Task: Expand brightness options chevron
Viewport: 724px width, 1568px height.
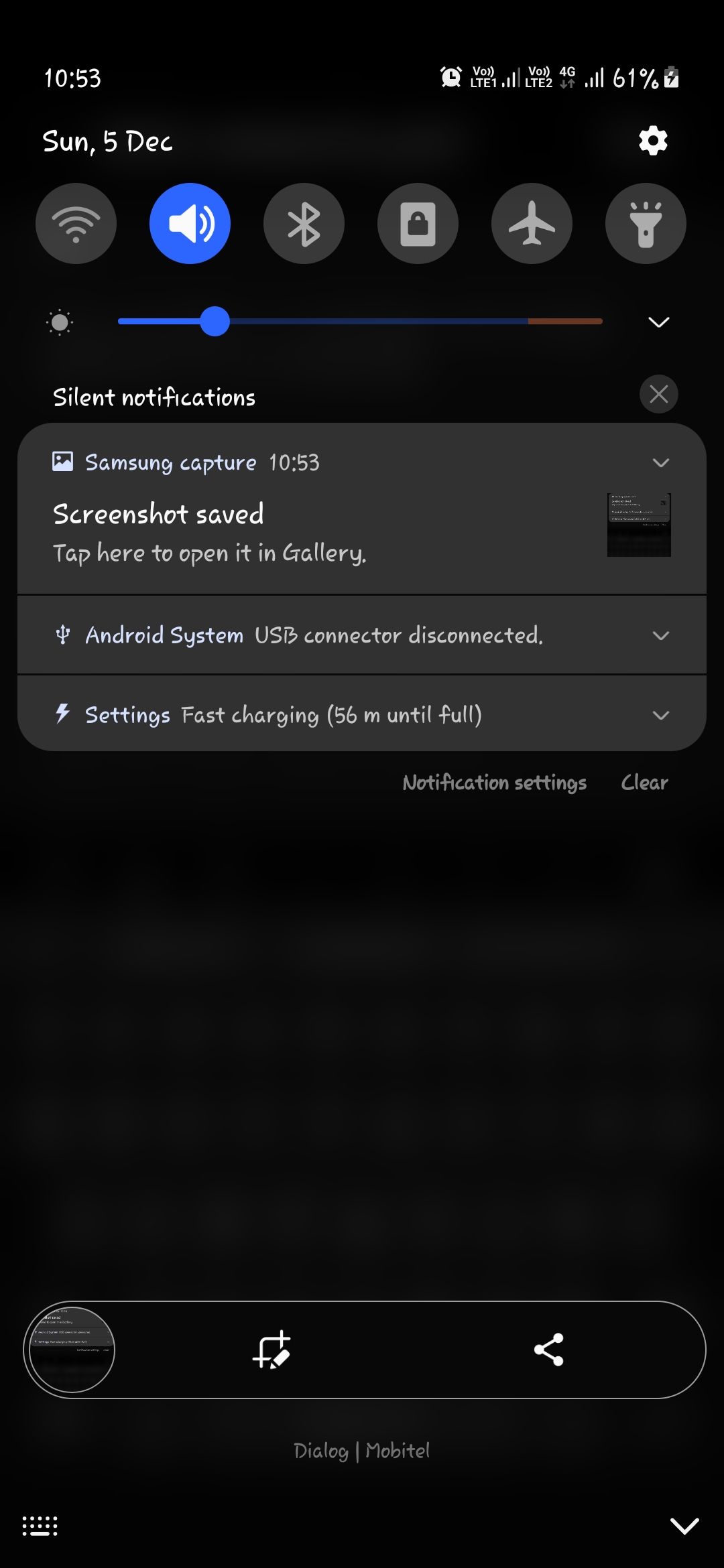Action: tap(659, 322)
